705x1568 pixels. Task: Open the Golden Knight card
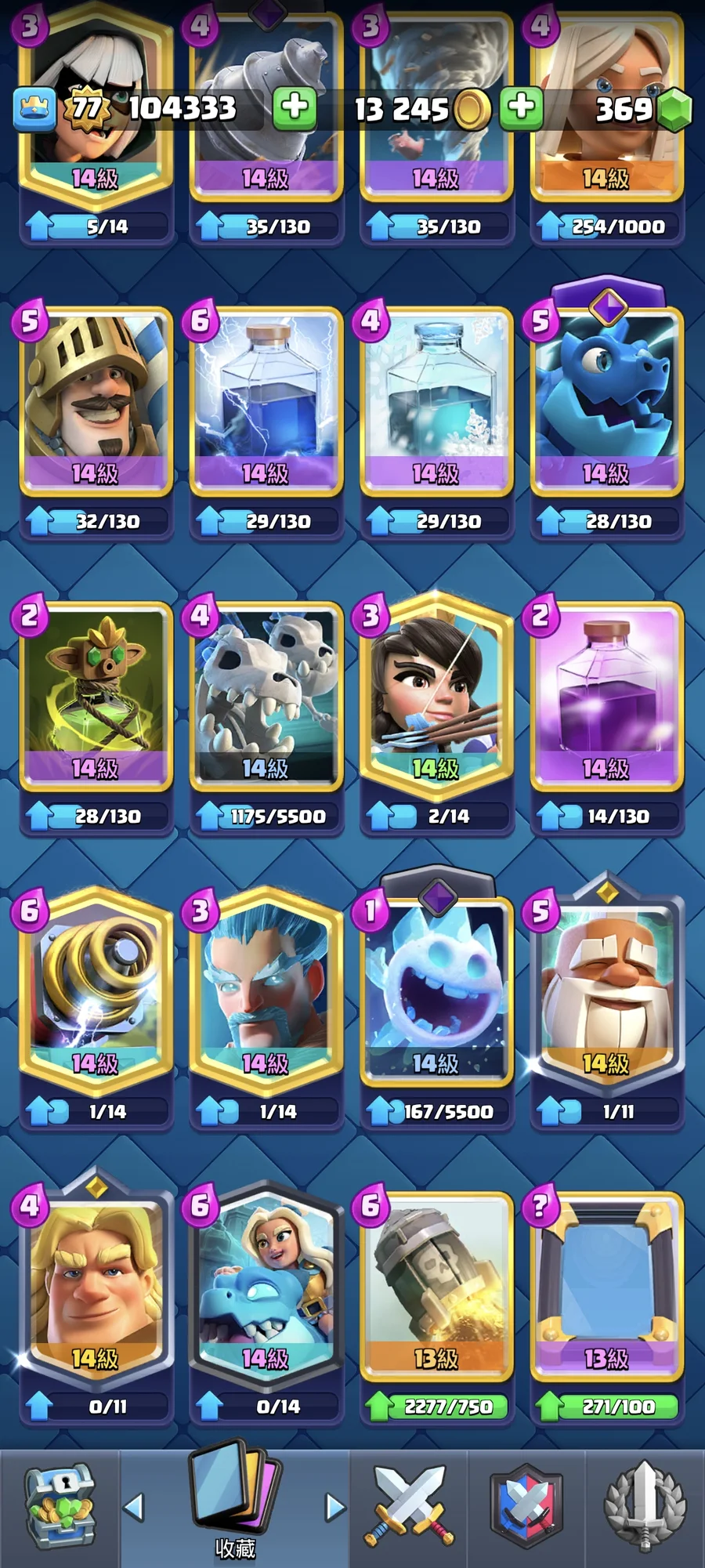pyautogui.click(x=96, y=1284)
